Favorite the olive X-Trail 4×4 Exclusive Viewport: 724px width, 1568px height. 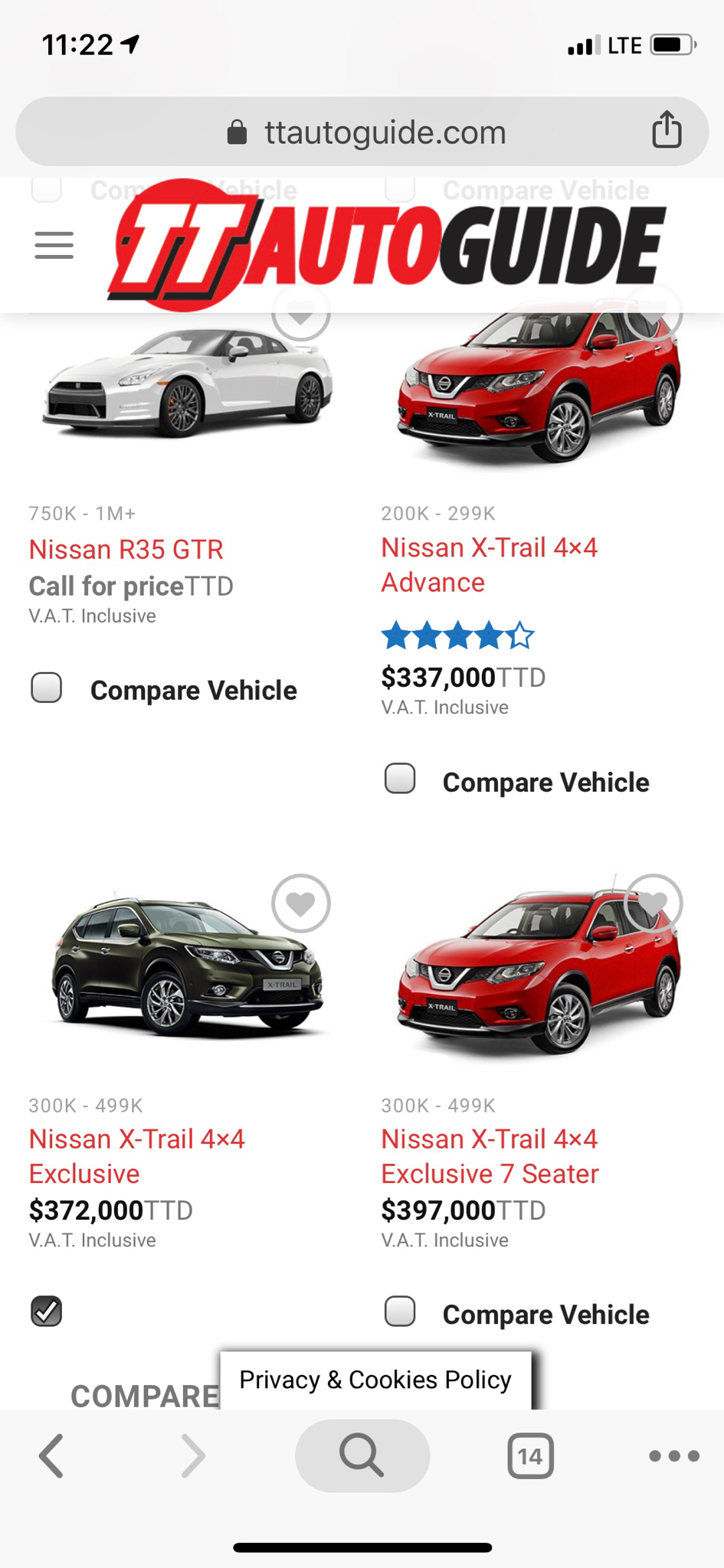click(x=300, y=903)
